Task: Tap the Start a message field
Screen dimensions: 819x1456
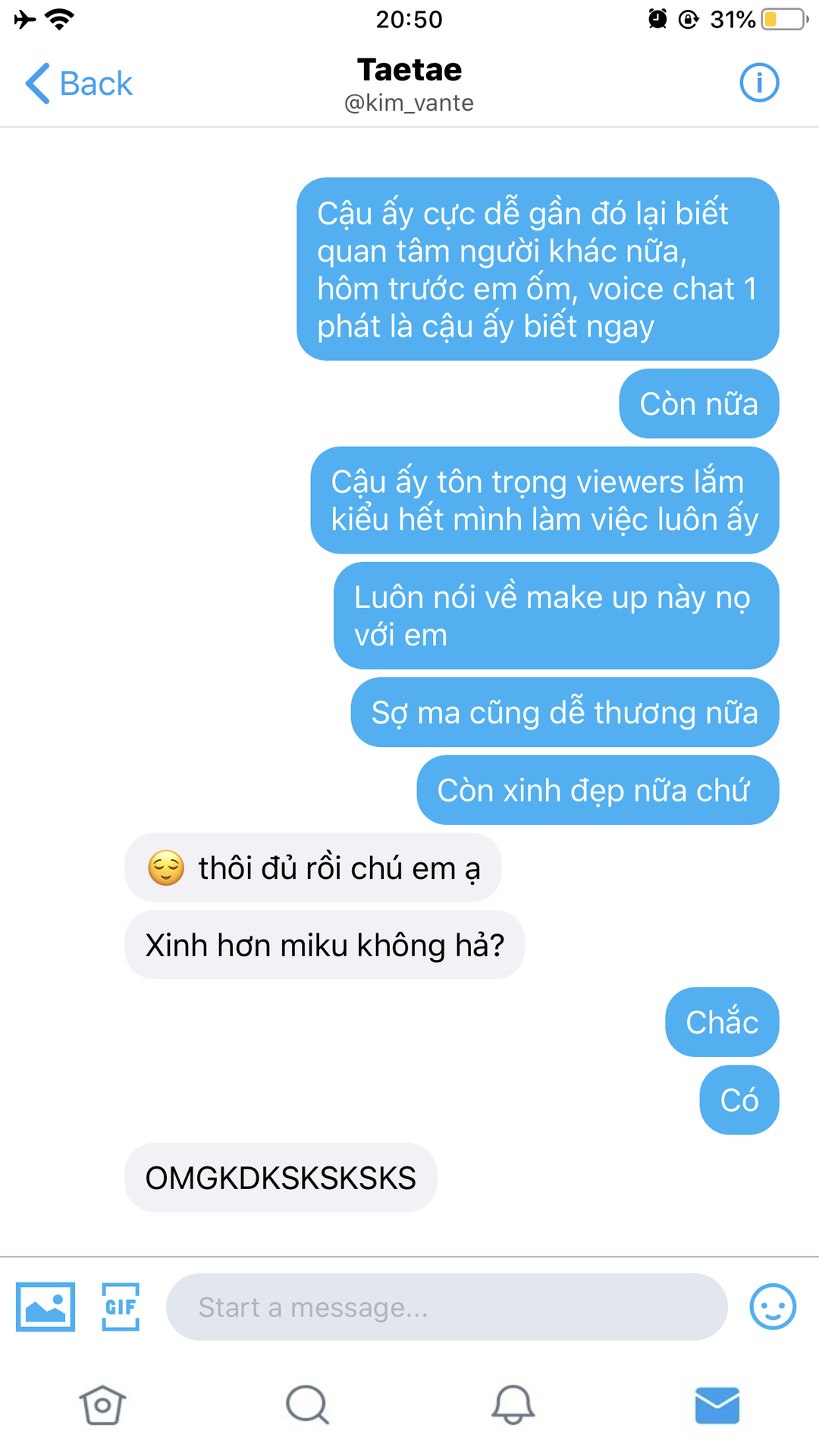Action: [x=447, y=1307]
